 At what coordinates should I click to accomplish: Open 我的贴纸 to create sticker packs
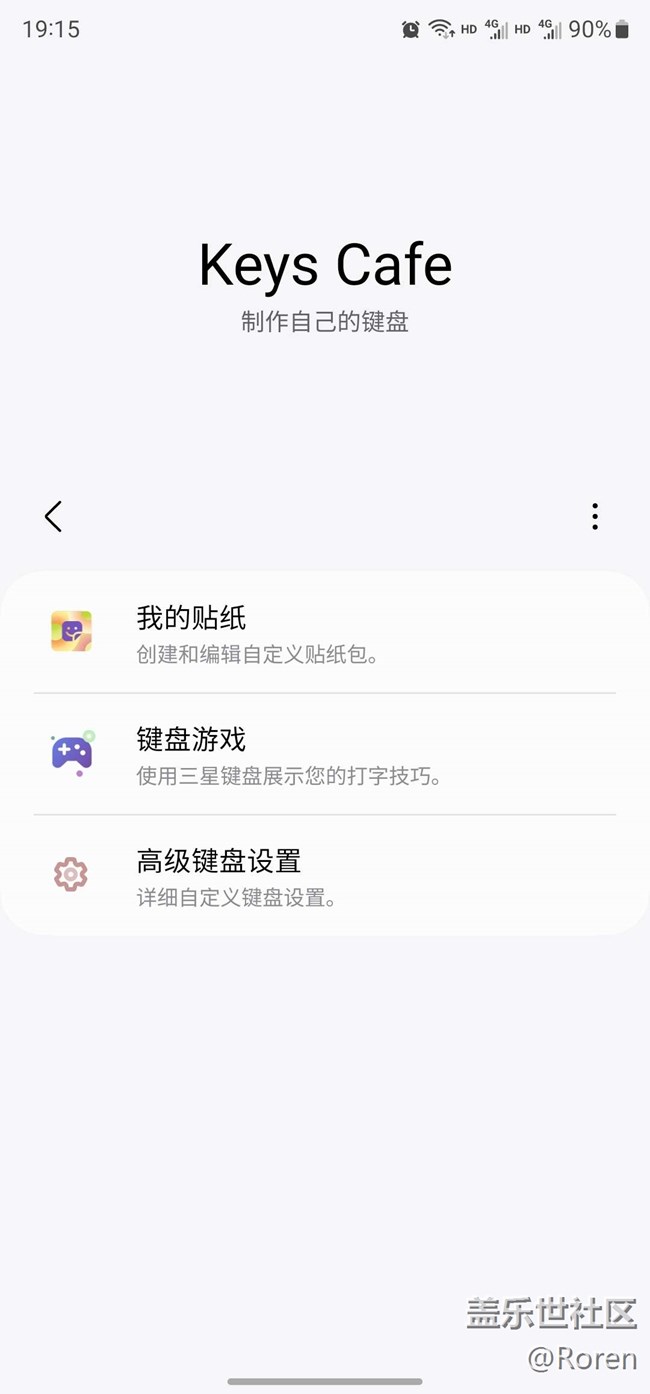pyautogui.click(x=324, y=633)
